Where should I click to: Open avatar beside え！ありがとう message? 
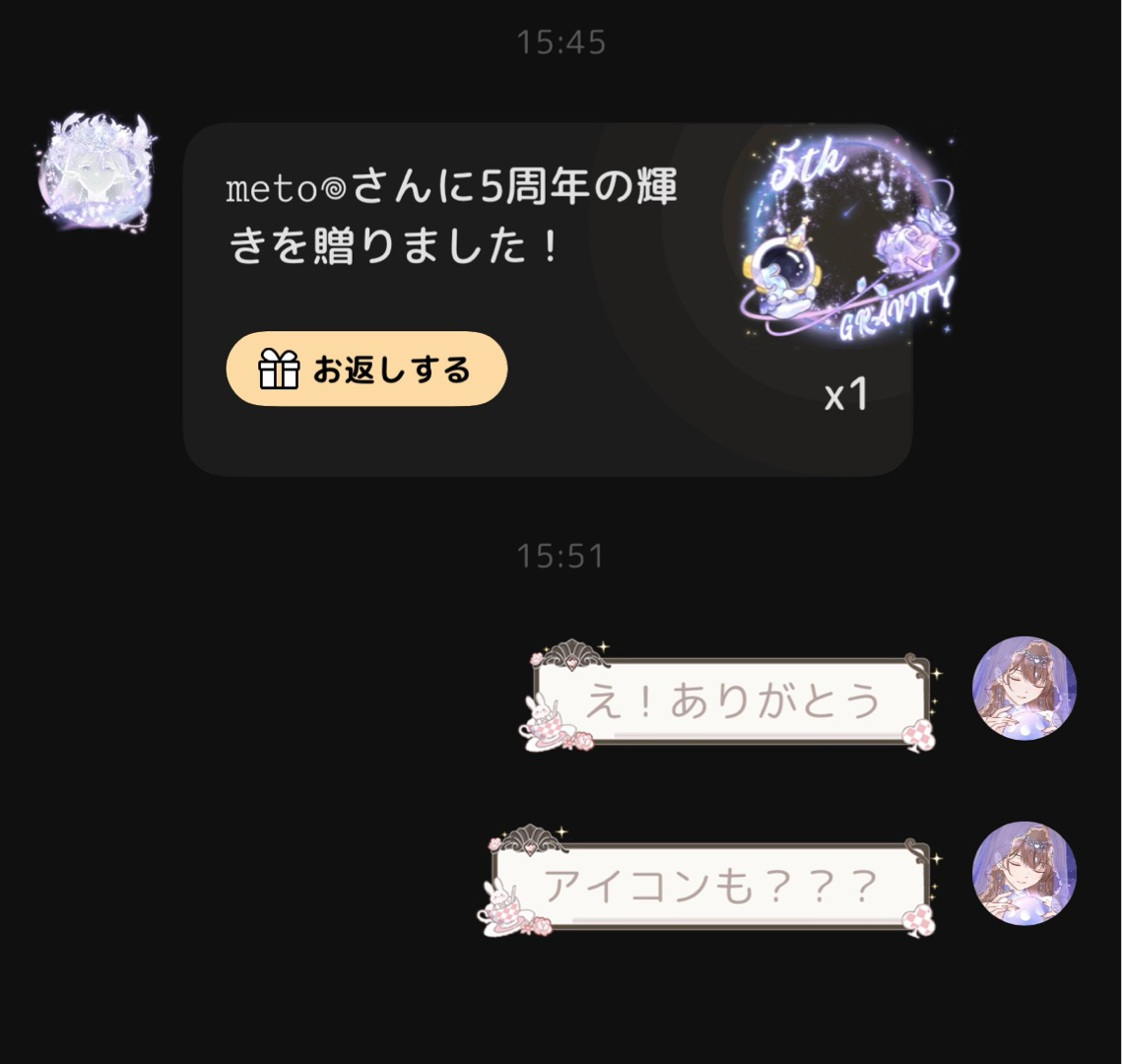1023,688
